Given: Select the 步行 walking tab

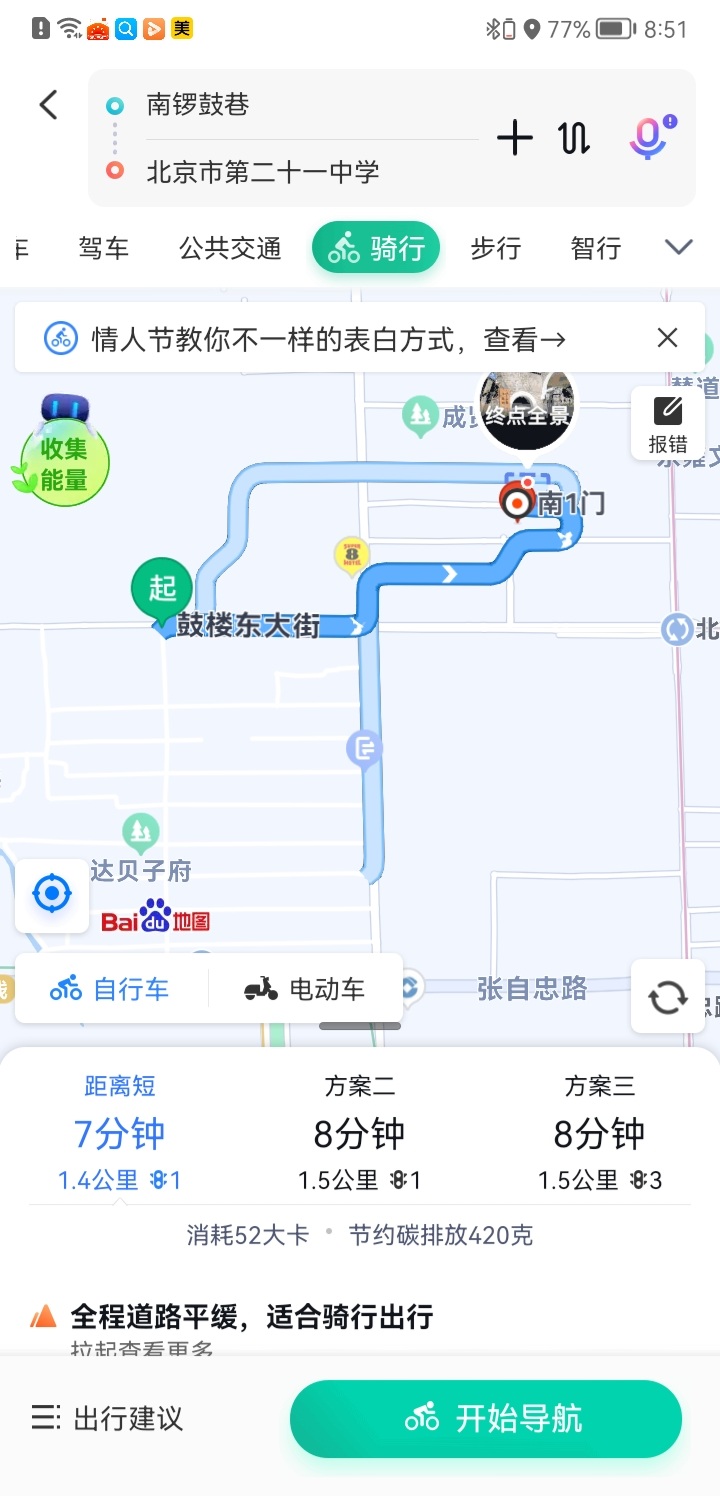Looking at the screenshot, I should click(496, 248).
